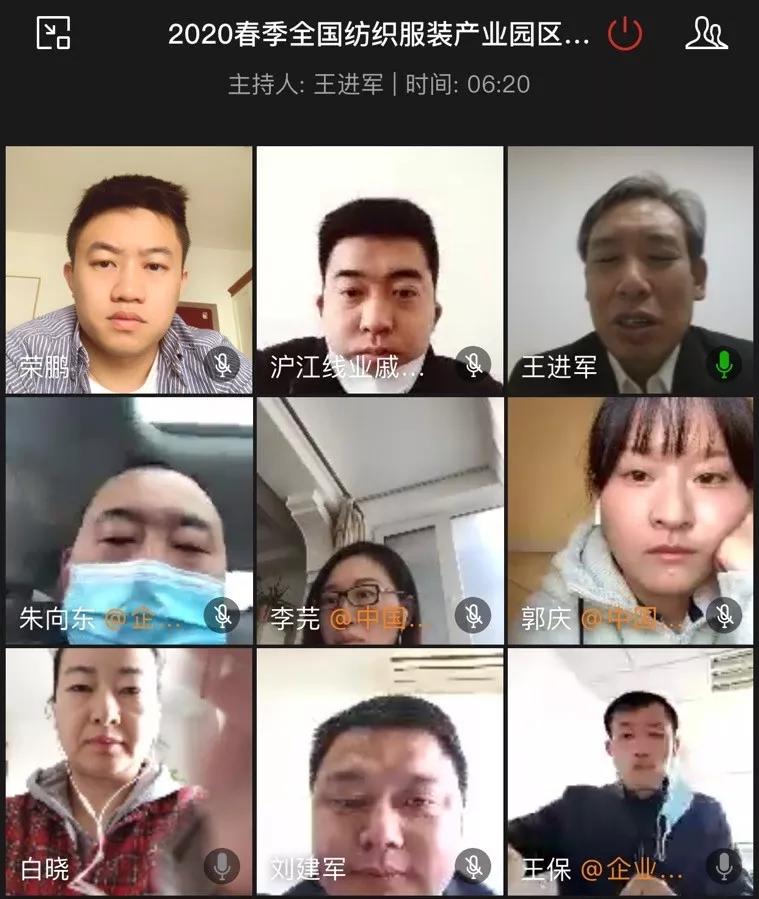The height and width of the screenshot is (899, 759).
Task: Select 王进军's video tile to enlarge
Action: 632,270
